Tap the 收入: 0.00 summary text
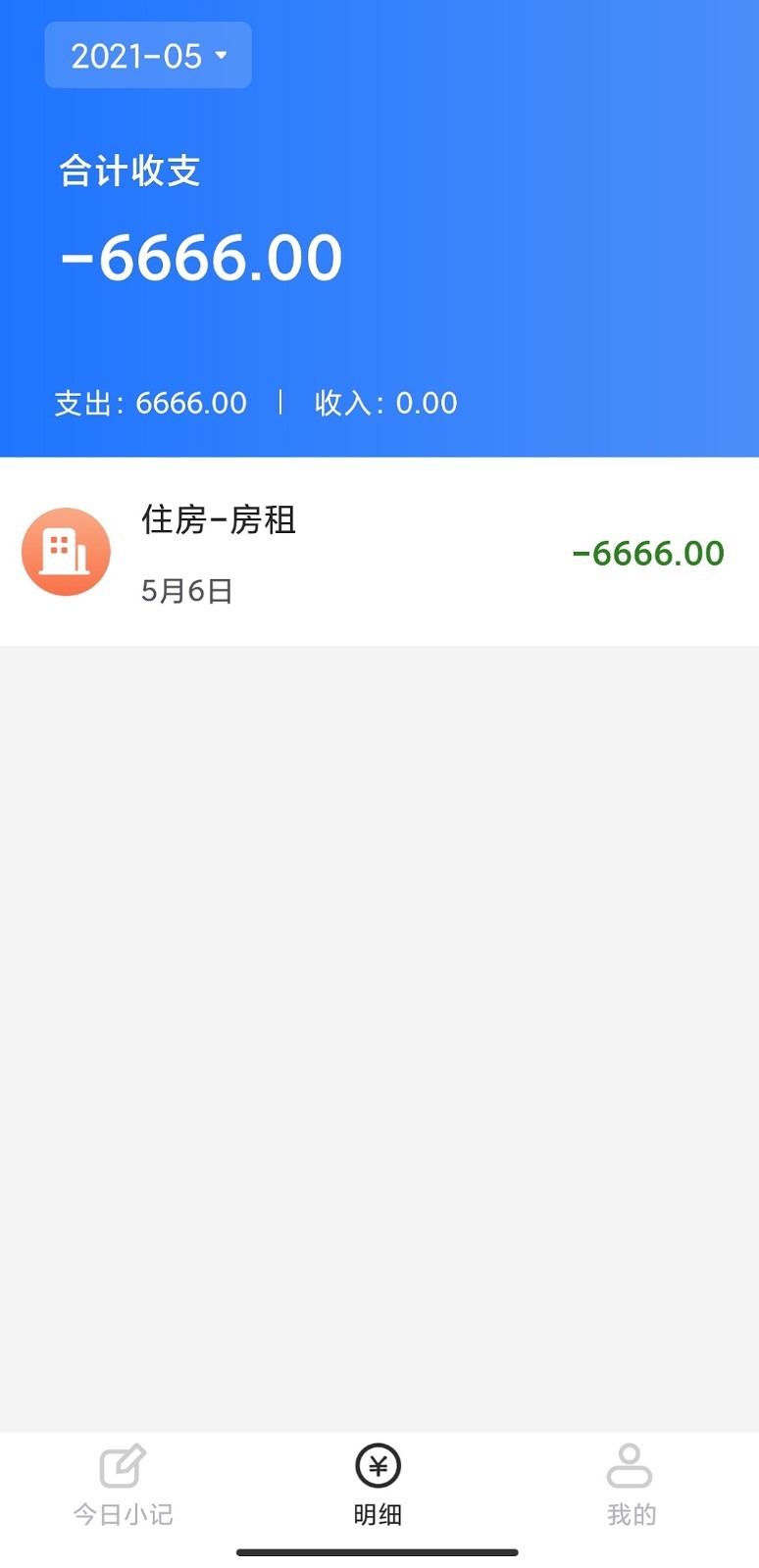The width and height of the screenshot is (759, 1568). 385,402
